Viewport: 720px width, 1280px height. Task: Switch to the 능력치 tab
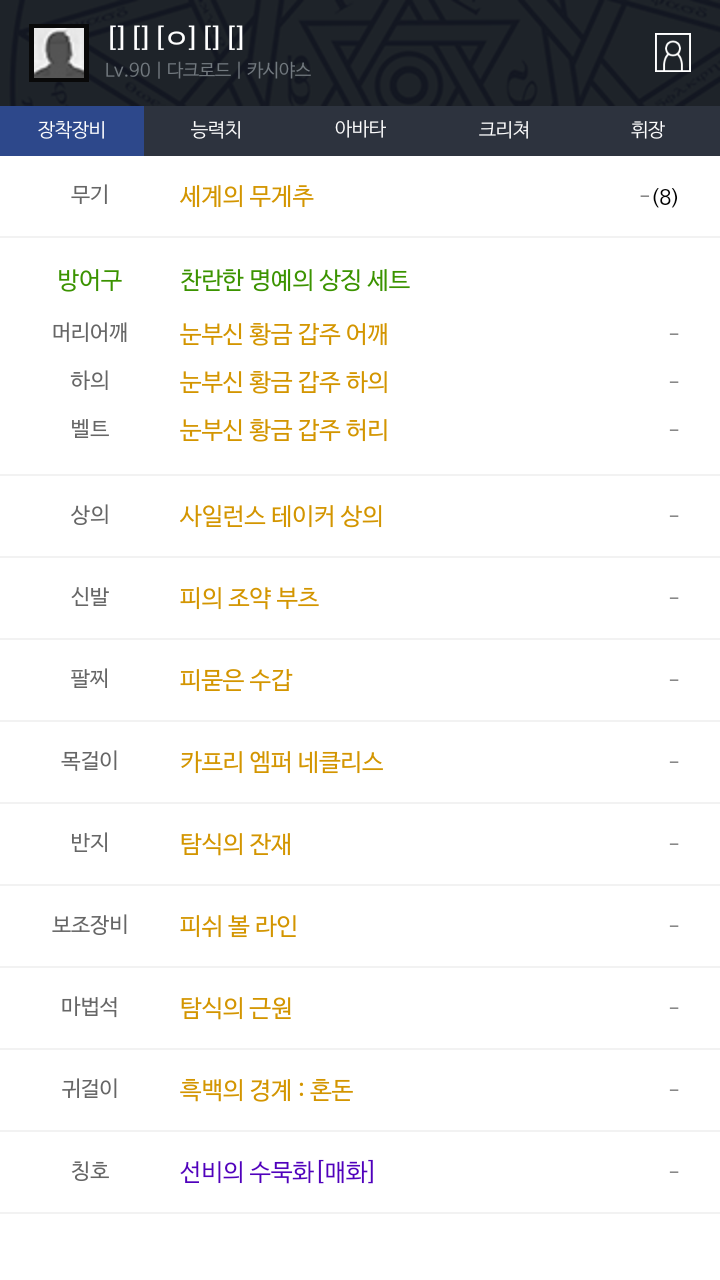(216, 130)
